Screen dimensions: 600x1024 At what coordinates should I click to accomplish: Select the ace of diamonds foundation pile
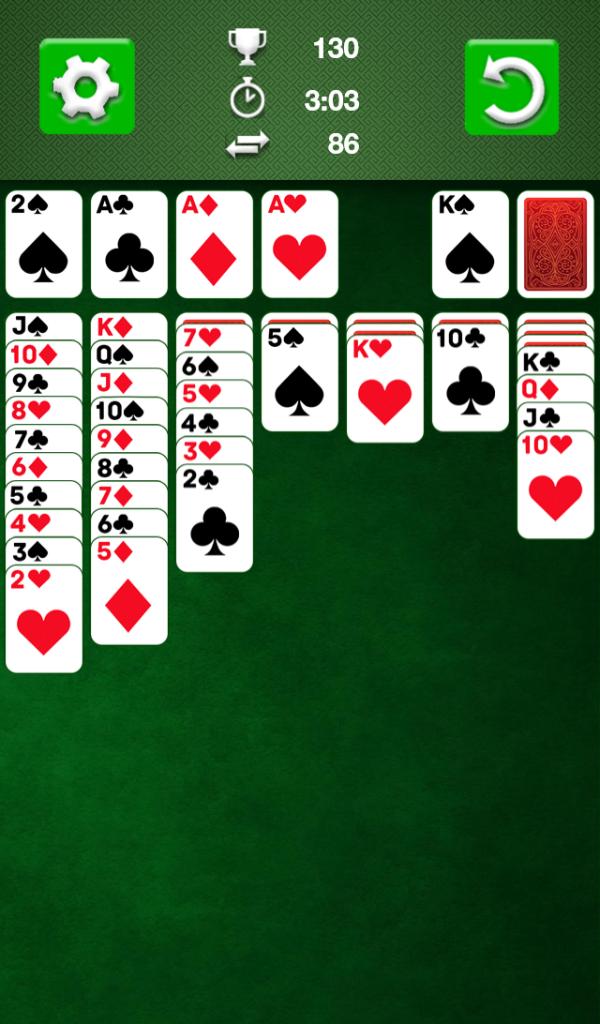click(x=214, y=244)
